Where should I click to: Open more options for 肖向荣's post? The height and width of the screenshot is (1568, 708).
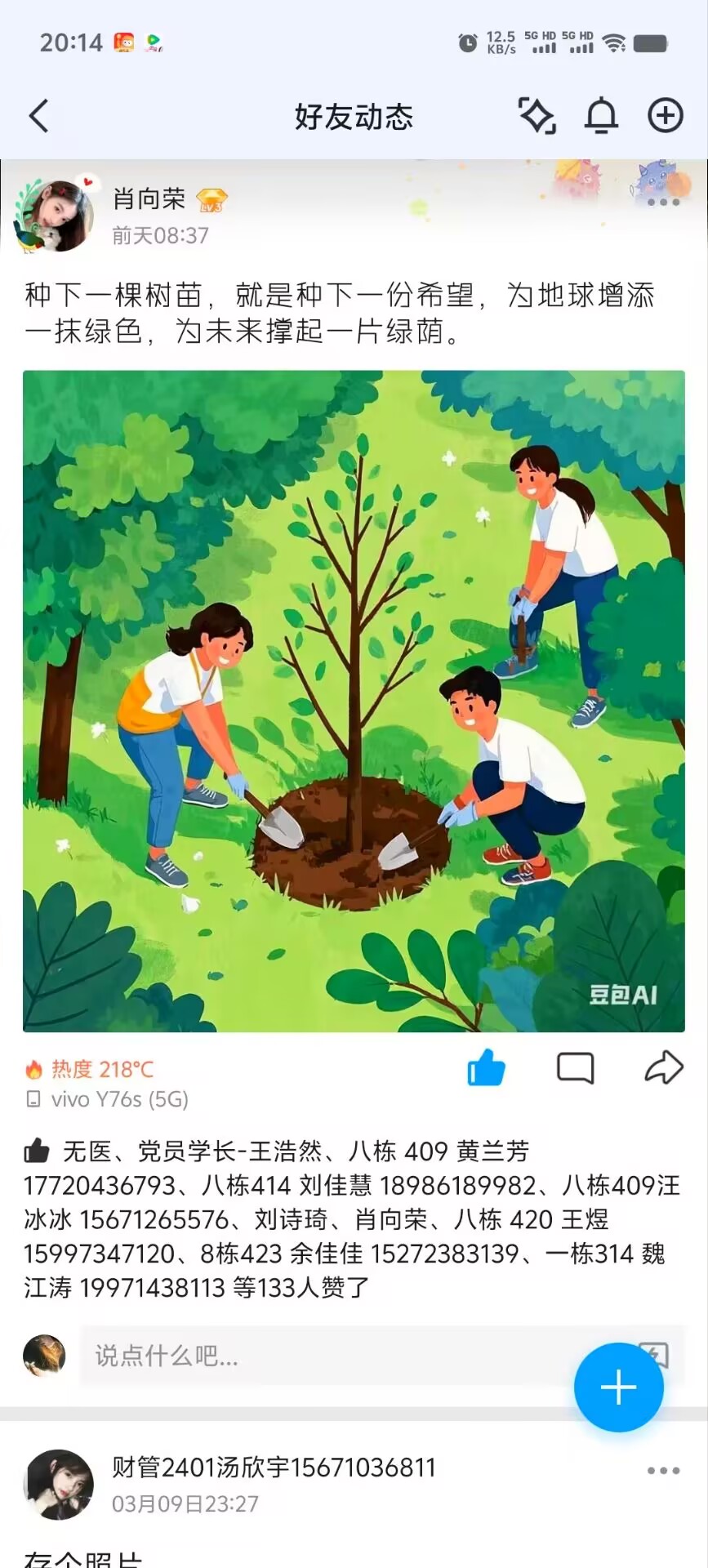[663, 202]
